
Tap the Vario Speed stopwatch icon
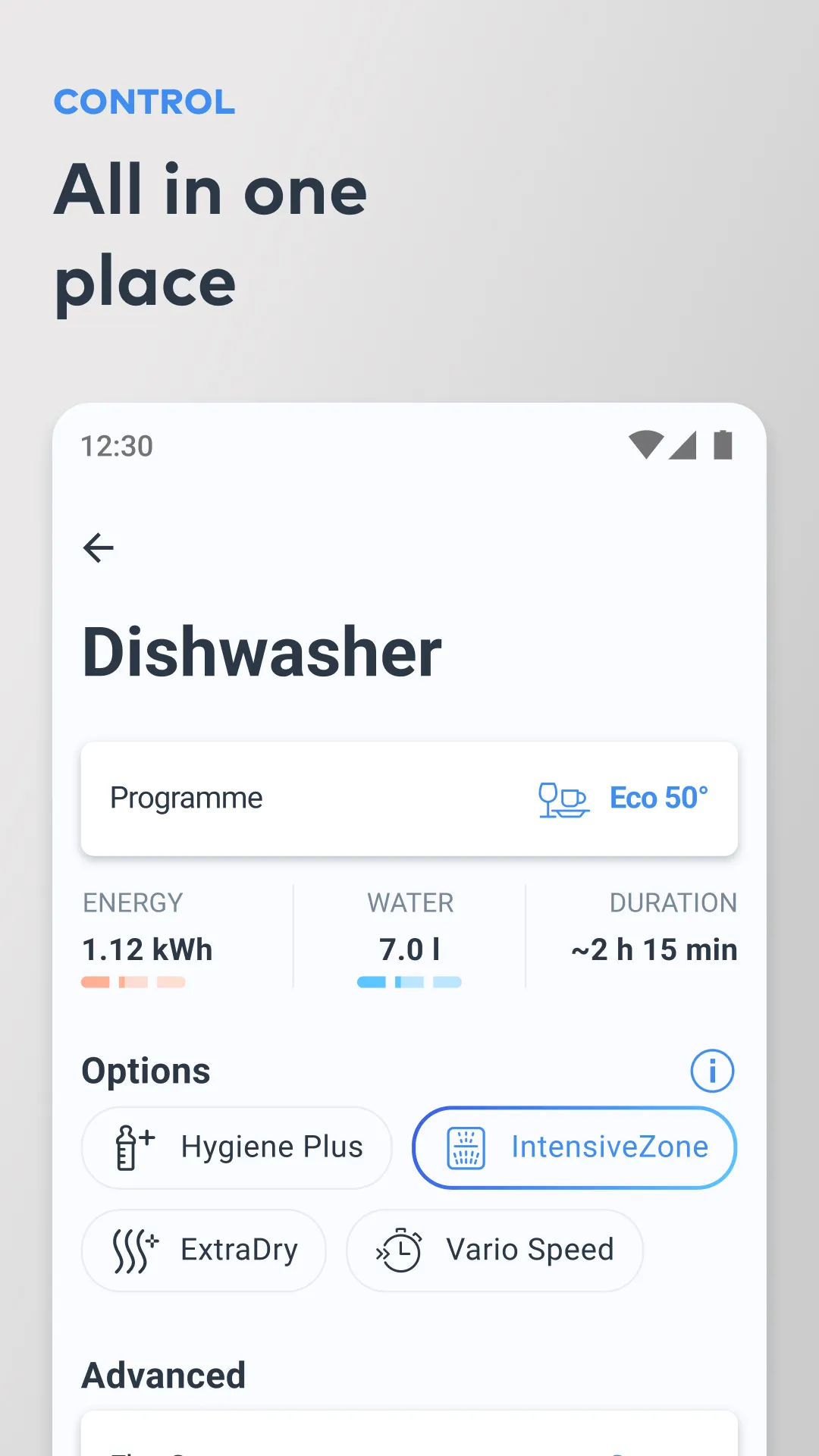[397, 1250]
